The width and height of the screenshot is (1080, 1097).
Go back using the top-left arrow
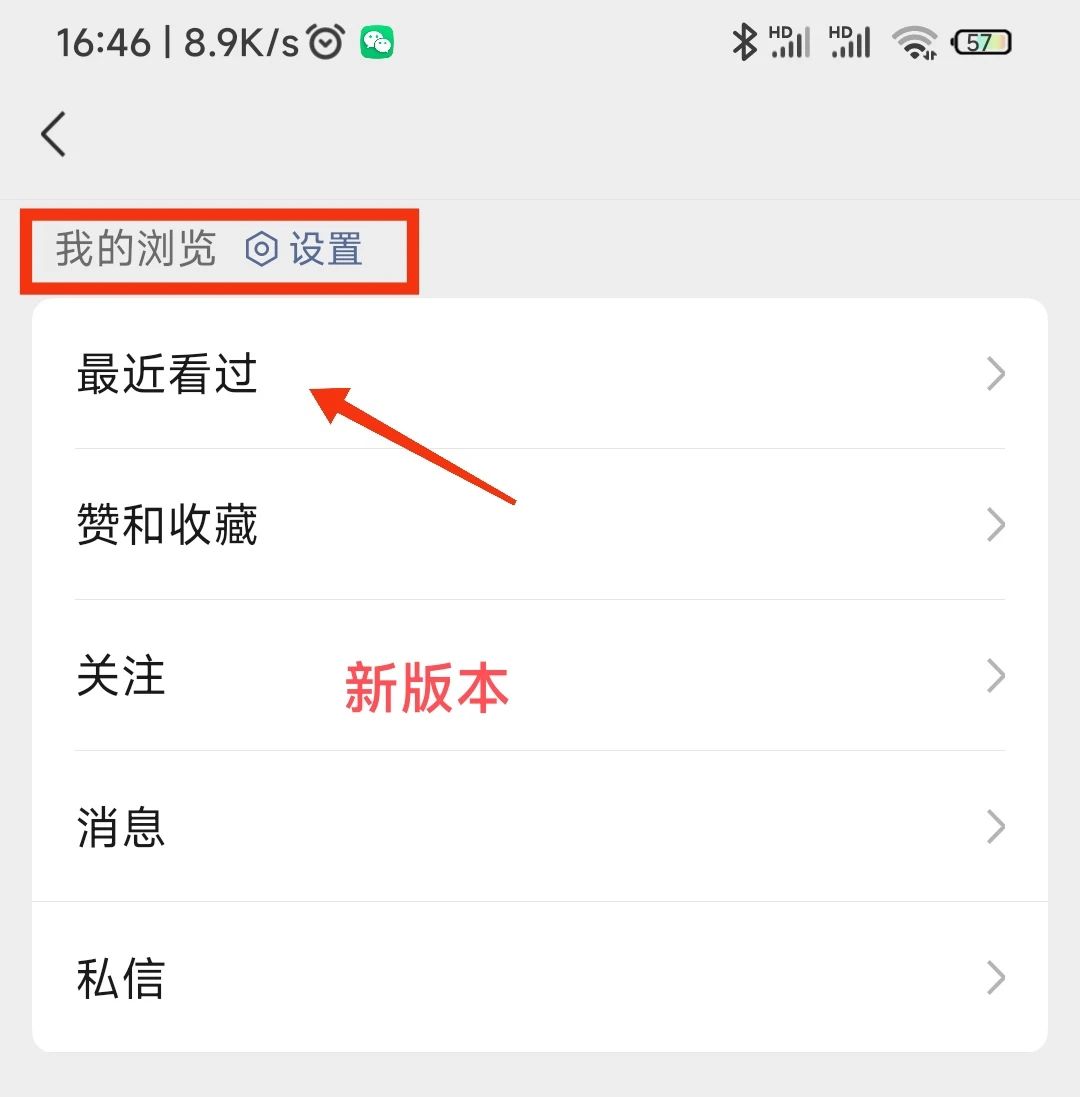click(53, 134)
